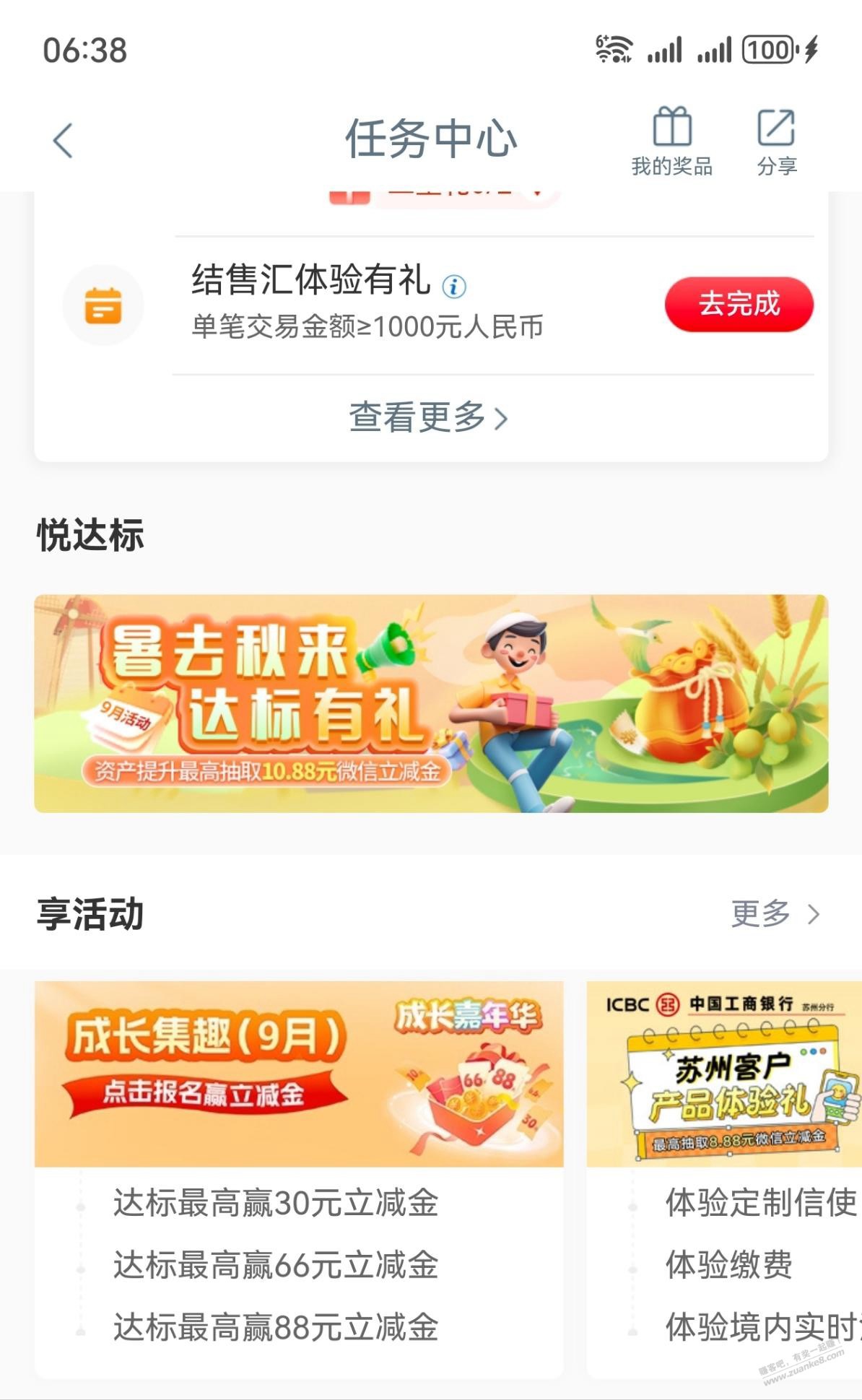Open info icon beside 结售汇体验有礼
This screenshot has width=862, height=1400.
(x=454, y=287)
